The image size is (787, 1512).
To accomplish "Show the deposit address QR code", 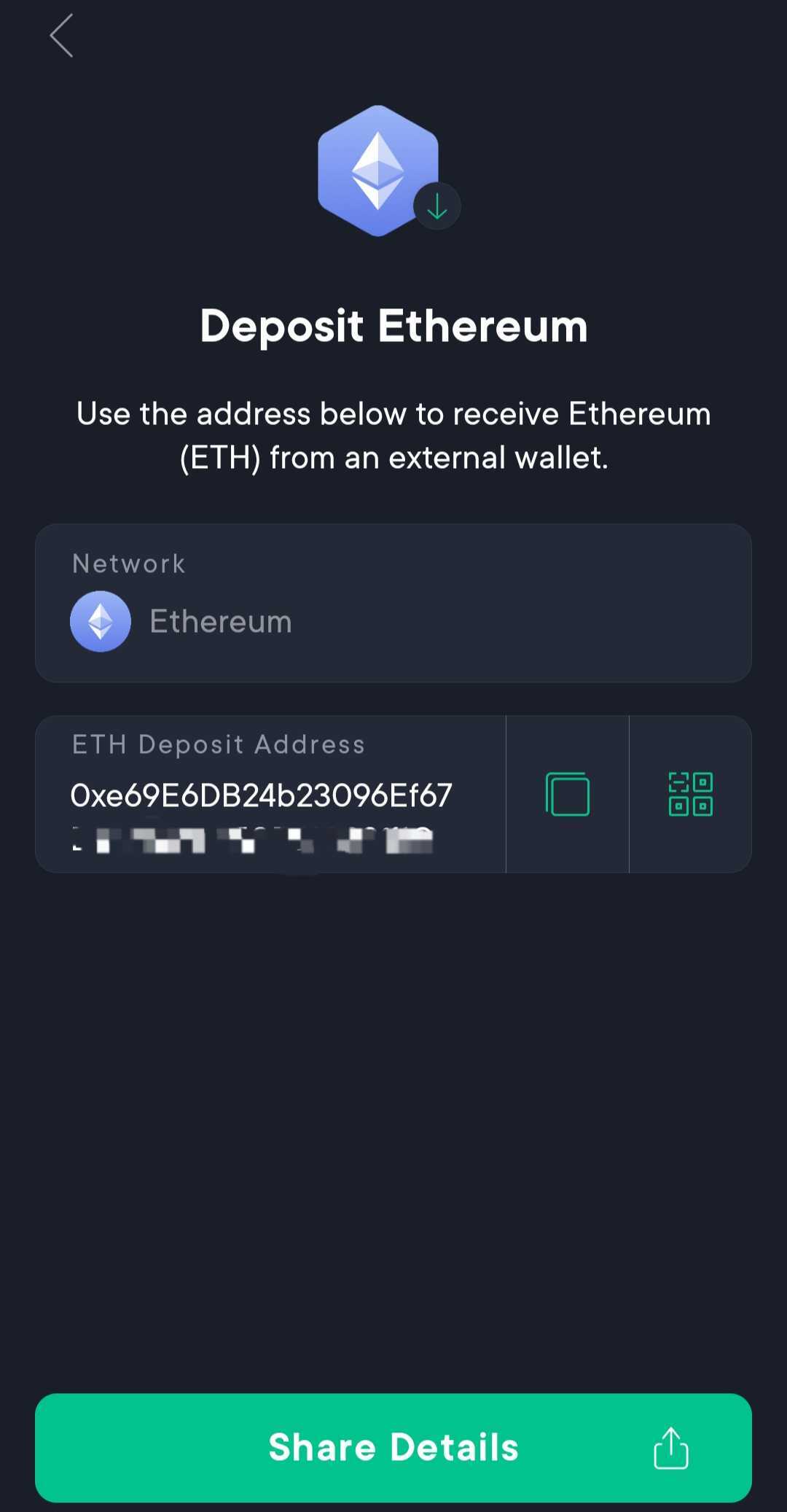I will [x=690, y=794].
